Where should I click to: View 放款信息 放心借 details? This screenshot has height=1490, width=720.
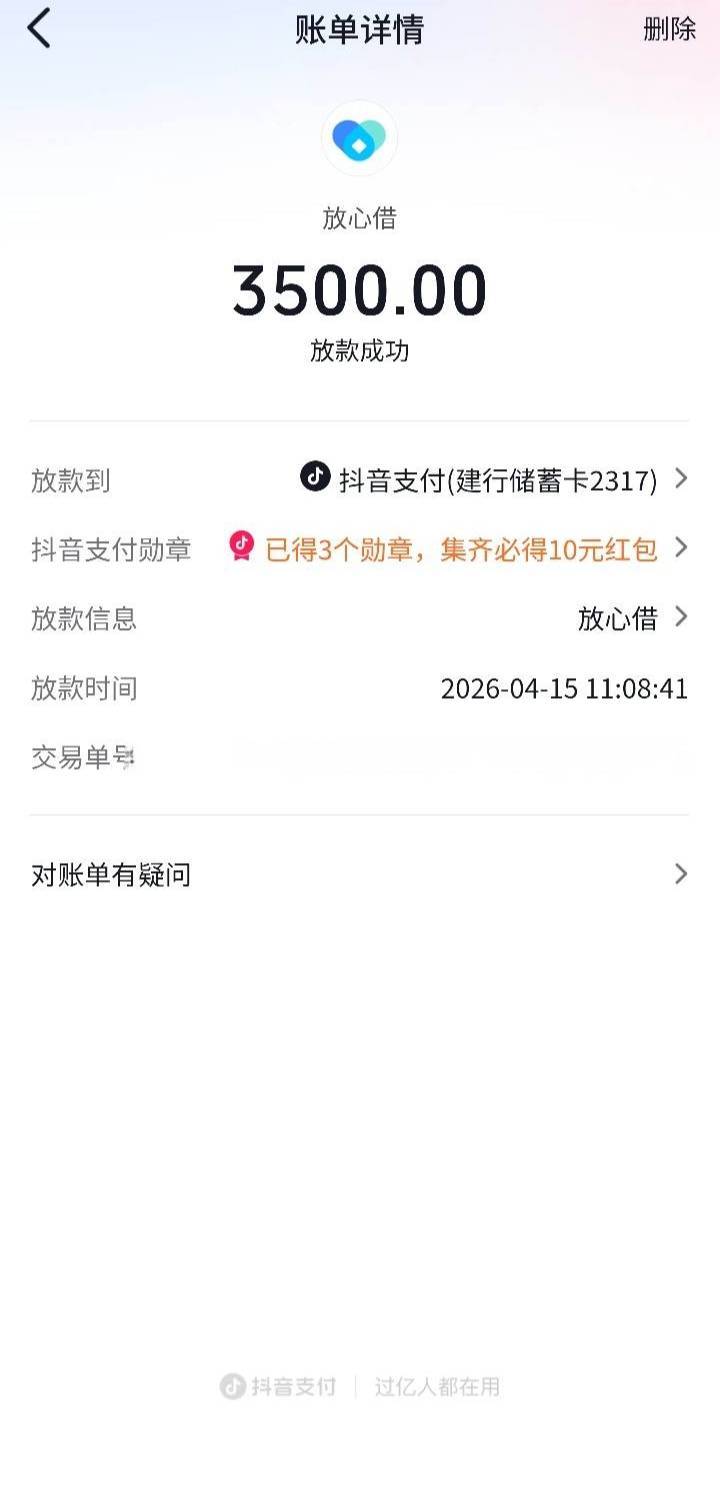pyautogui.click(x=359, y=618)
